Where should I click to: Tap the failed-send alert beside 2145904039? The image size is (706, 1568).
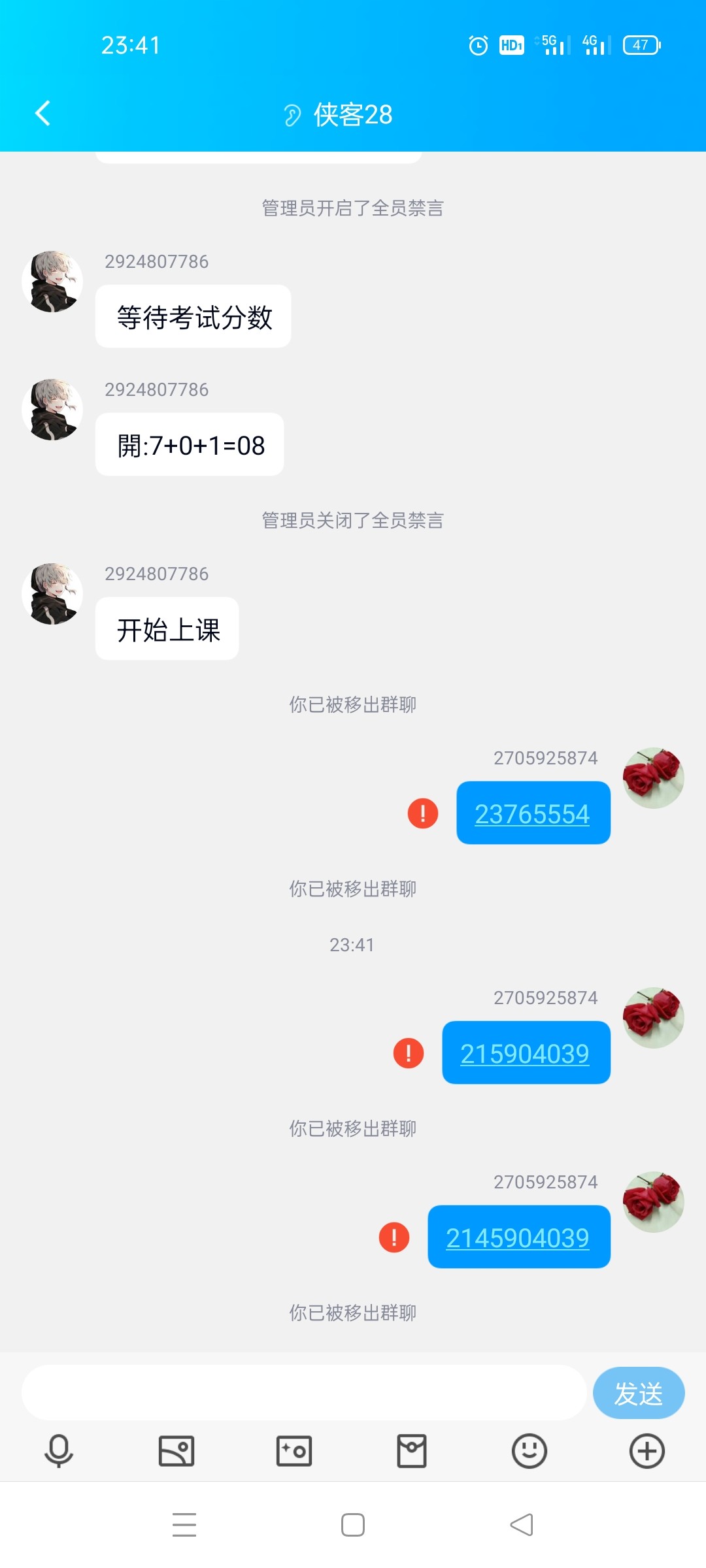394,1237
